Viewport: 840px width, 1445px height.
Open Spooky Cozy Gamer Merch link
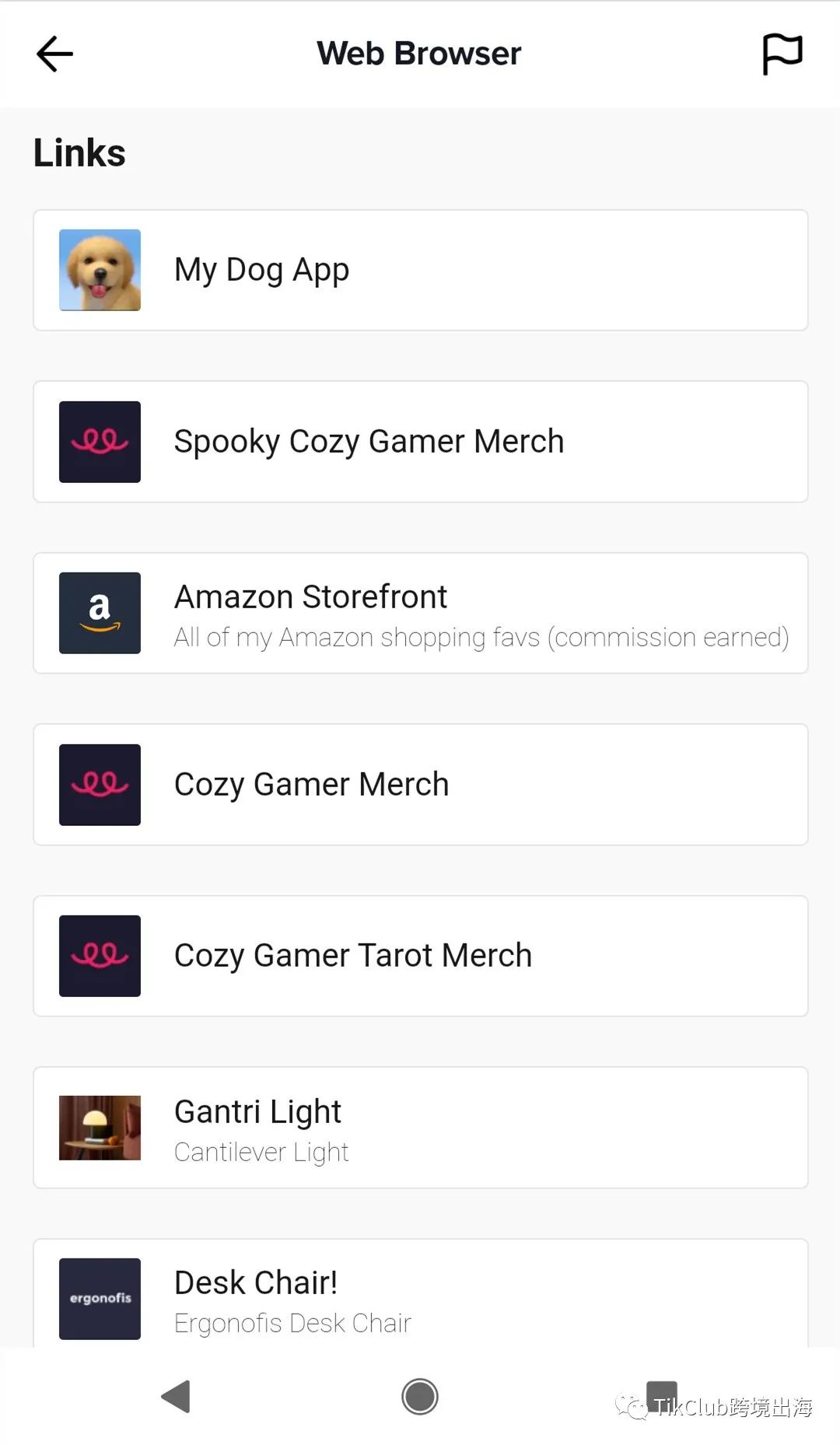[421, 442]
